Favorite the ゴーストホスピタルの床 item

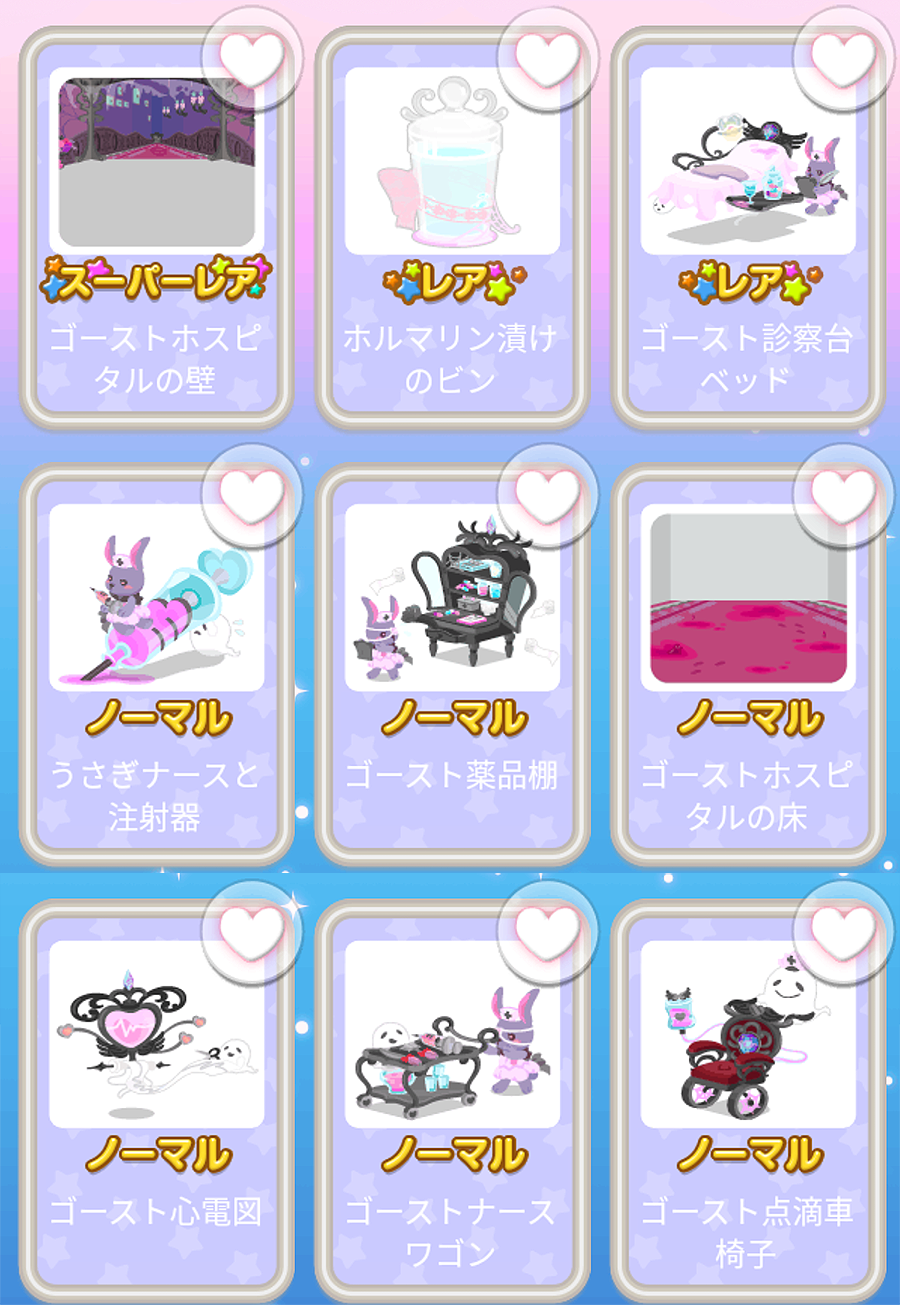[x=843, y=494]
